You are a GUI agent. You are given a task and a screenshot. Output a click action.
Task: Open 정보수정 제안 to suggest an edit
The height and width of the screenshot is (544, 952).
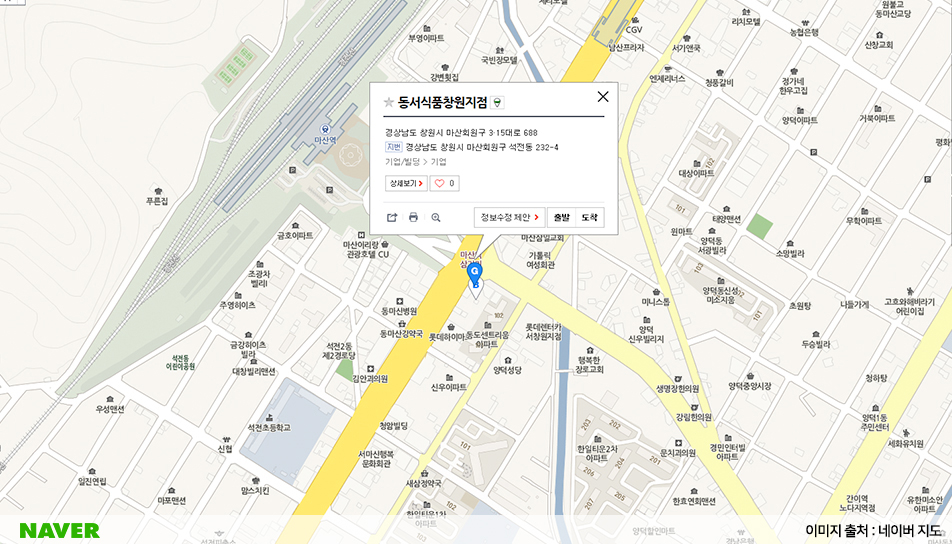[x=510, y=217]
